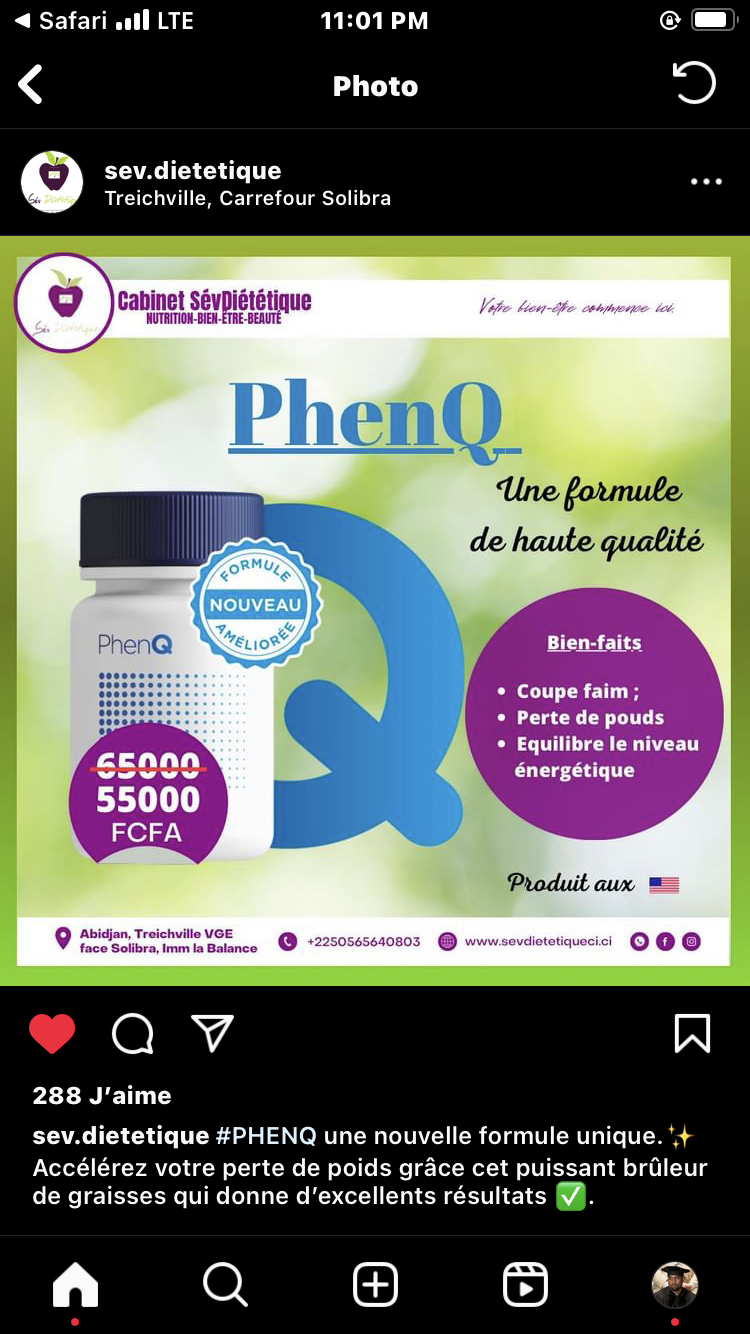This screenshot has width=750, height=1334.
Task: View the #PHENQ hashtag
Action: tap(265, 1136)
